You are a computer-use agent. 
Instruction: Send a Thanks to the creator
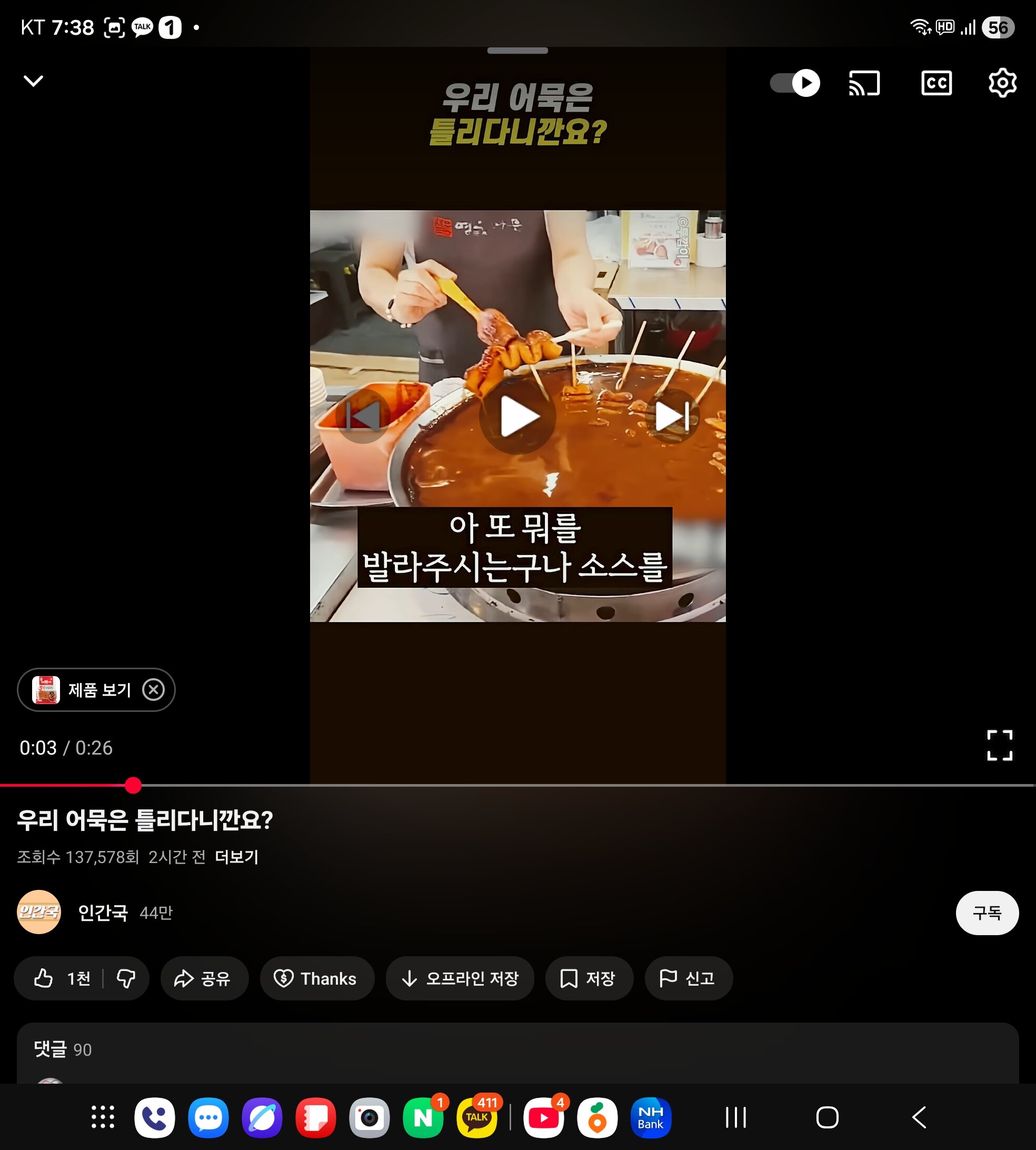(x=316, y=978)
